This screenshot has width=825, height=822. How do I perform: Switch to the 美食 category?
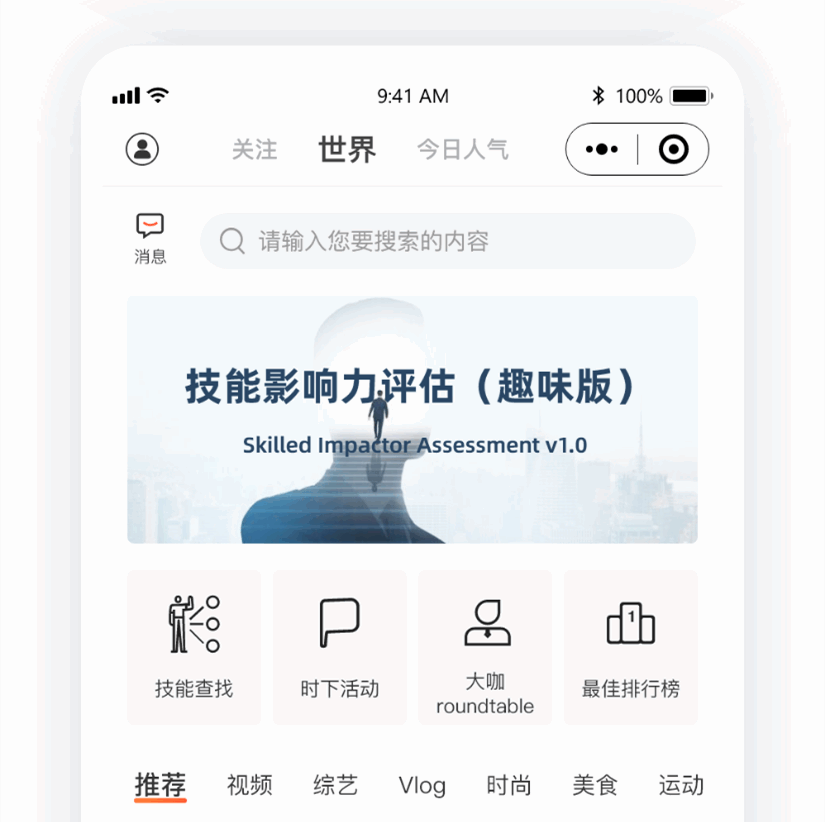[x=595, y=786]
